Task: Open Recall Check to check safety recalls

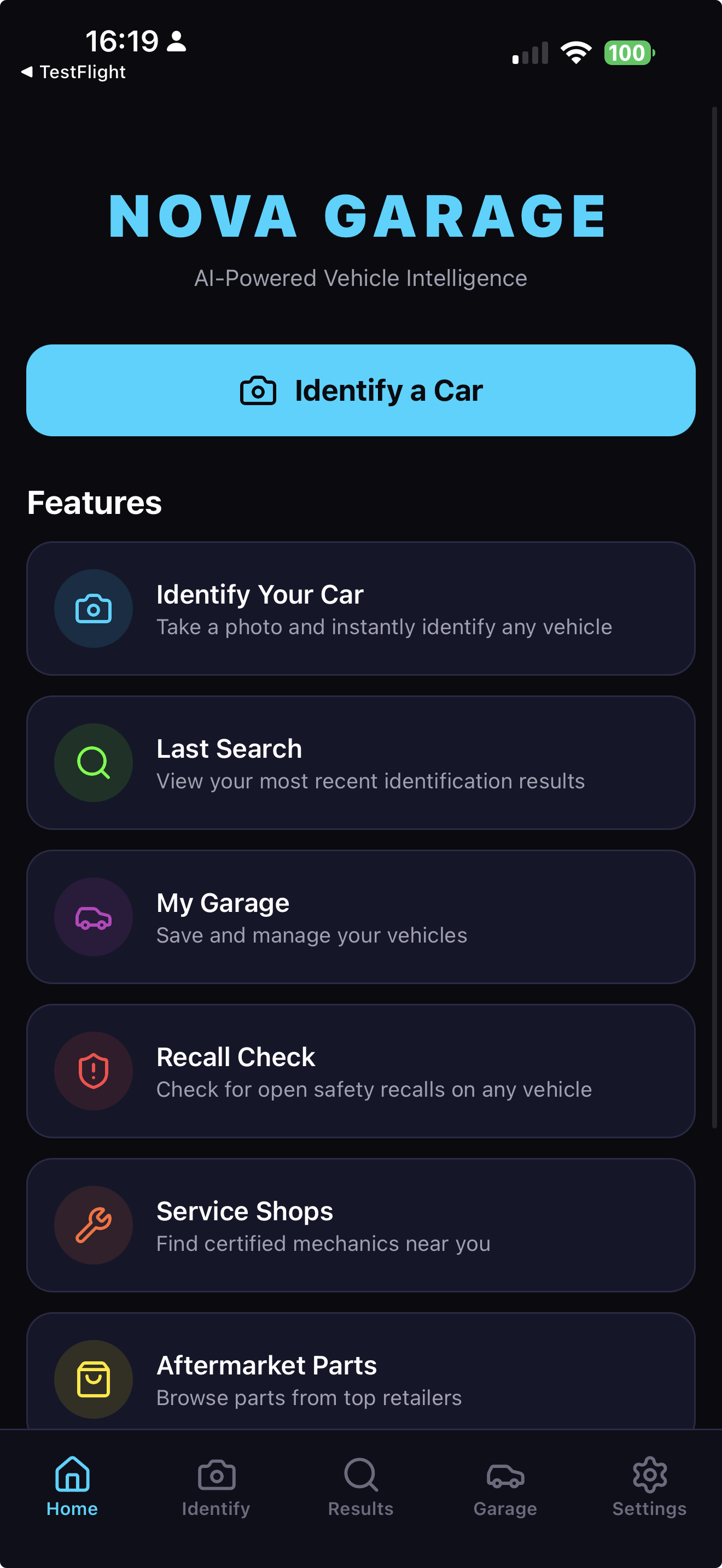Action: (360, 1072)
